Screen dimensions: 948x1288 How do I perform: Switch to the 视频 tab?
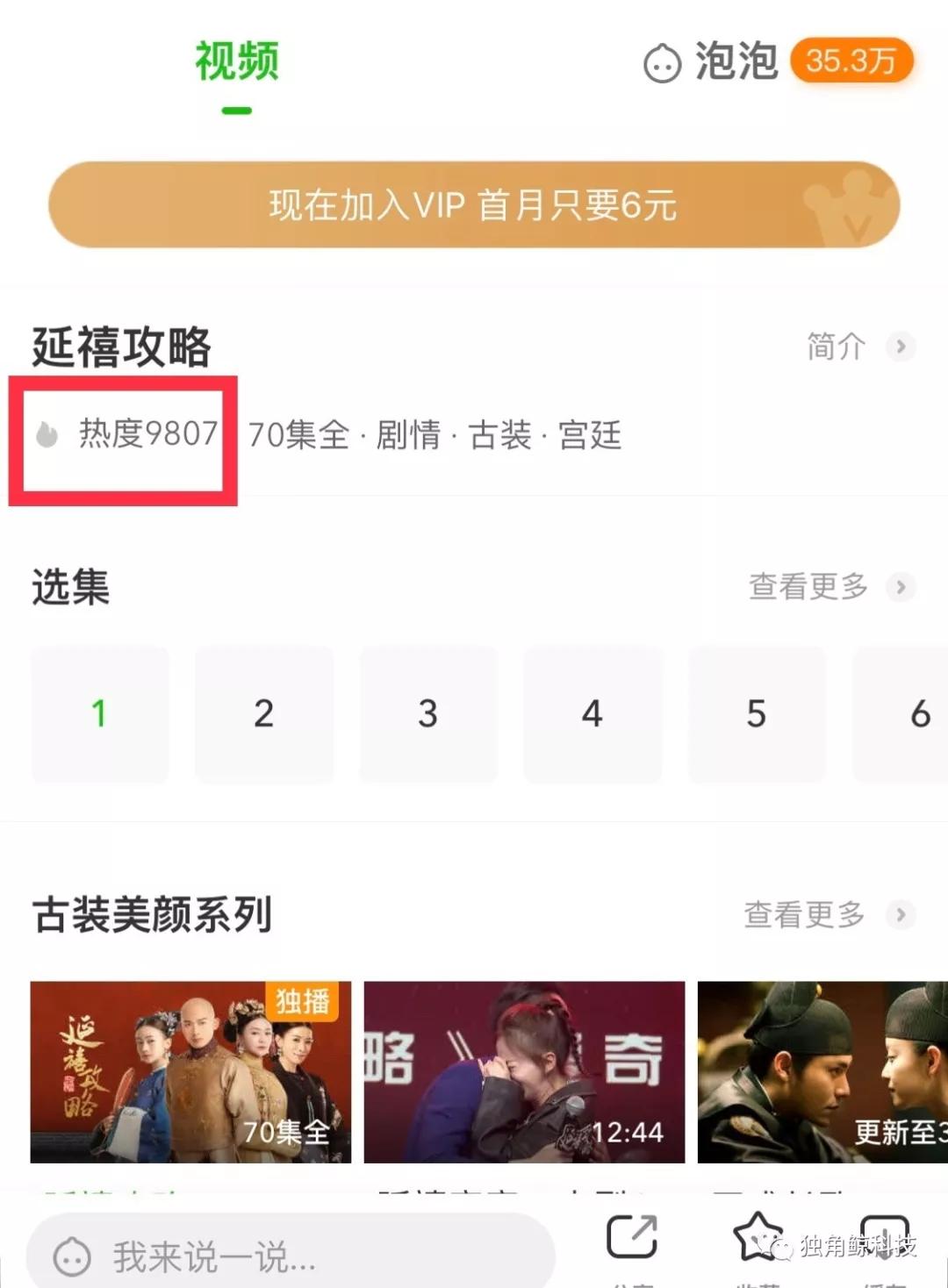[x=236, y=63]
